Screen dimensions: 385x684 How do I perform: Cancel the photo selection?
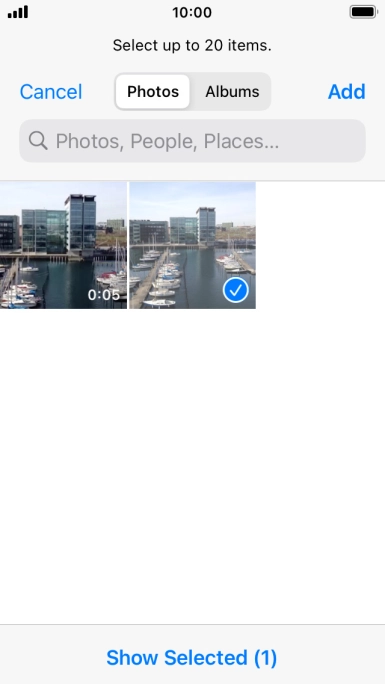(x=51, y=92)
